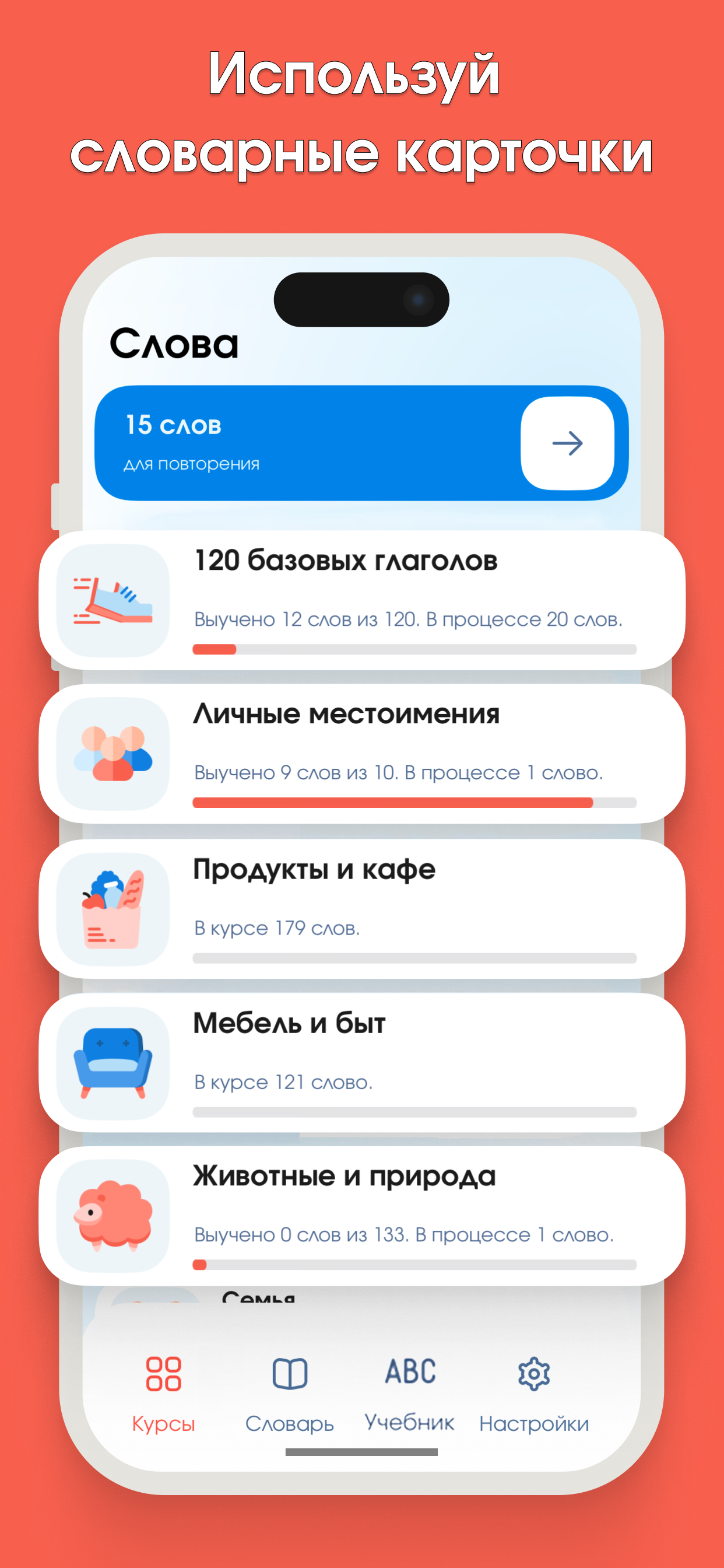Open the Настройки gear icon

533,1374
